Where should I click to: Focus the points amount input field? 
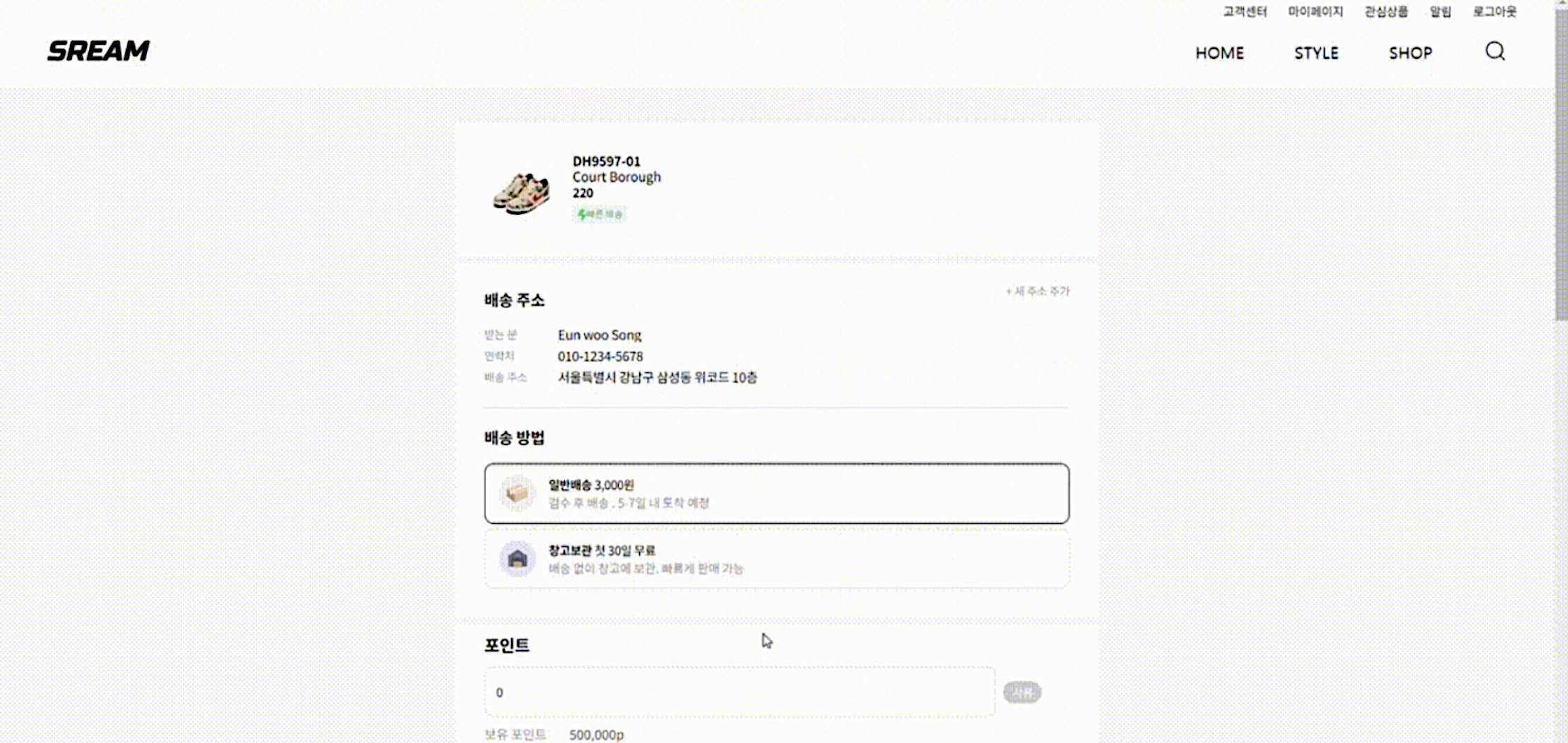pyautogui.click(x=738, y=692)
